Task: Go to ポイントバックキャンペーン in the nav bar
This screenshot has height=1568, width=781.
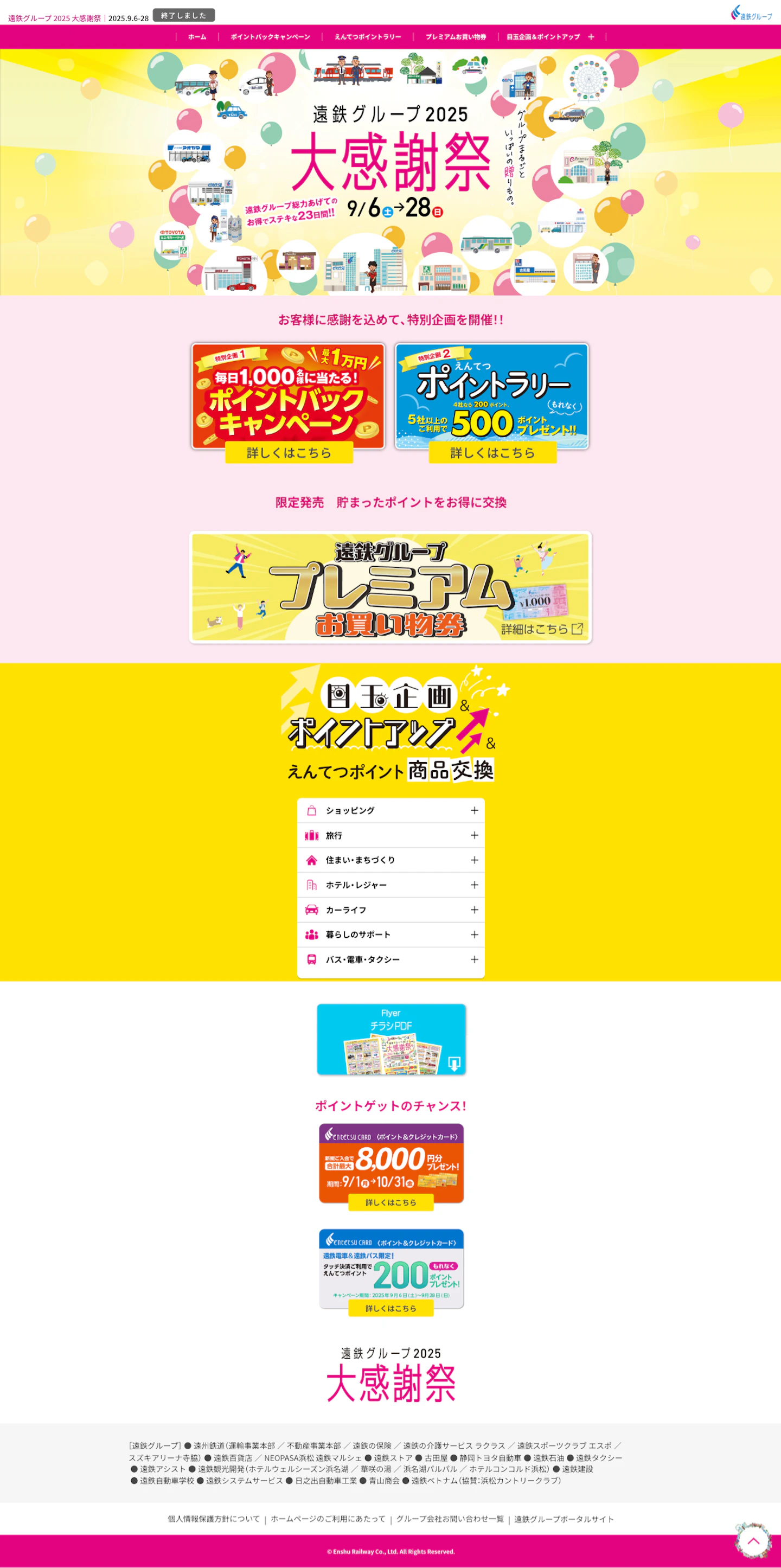Action: (270, 37)
